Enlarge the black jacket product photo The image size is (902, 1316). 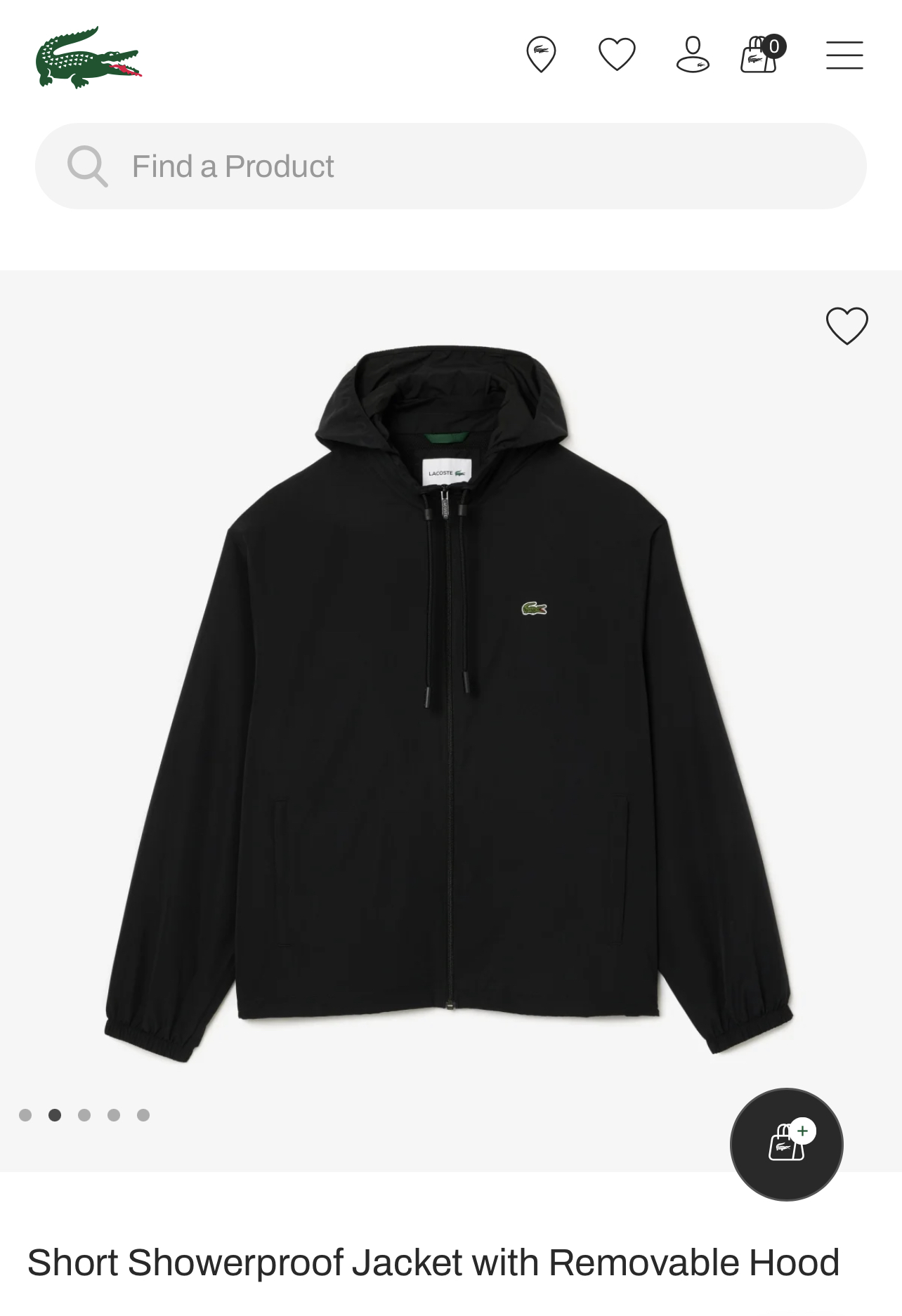tap(450, 706)
